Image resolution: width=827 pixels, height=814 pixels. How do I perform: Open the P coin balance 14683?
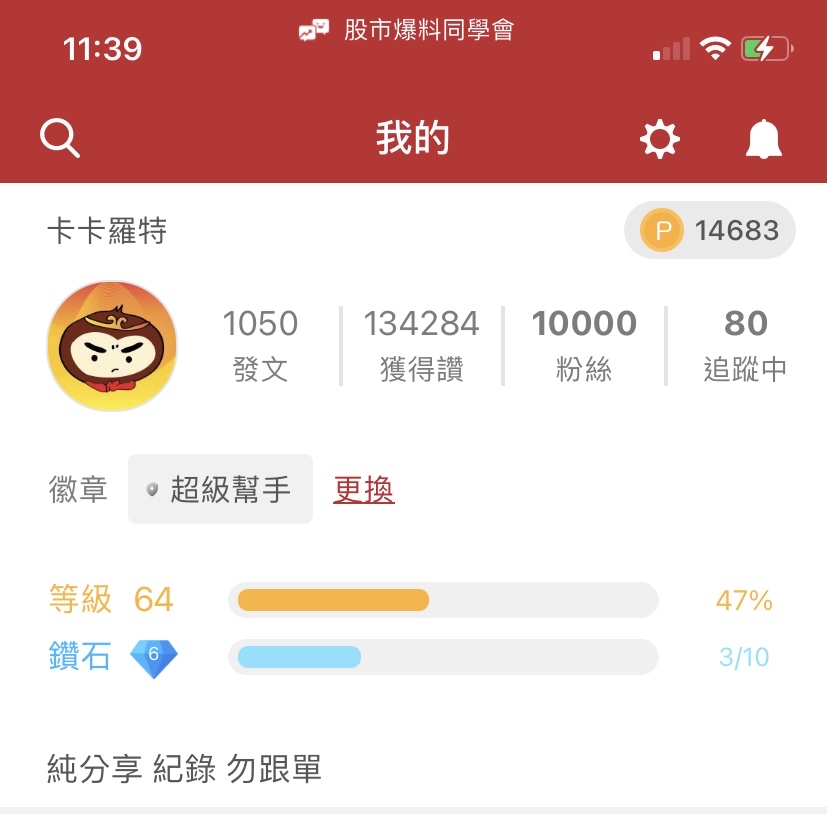tap(710, 231)
